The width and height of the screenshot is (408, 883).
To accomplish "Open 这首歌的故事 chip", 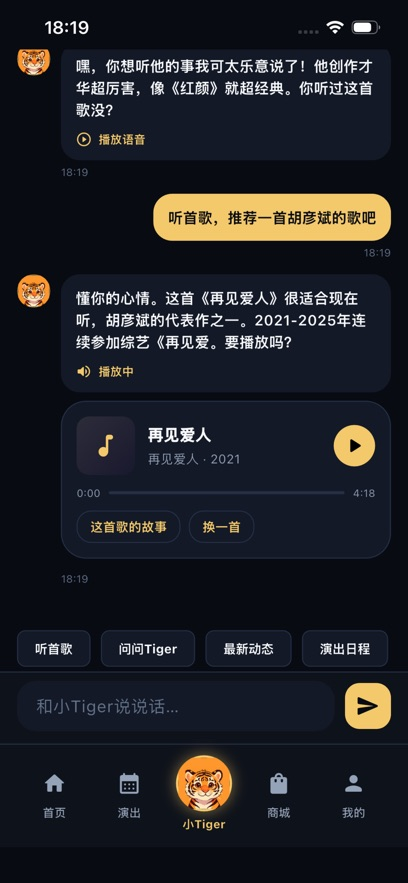I will pyautogui.click(x=128, y=527).
